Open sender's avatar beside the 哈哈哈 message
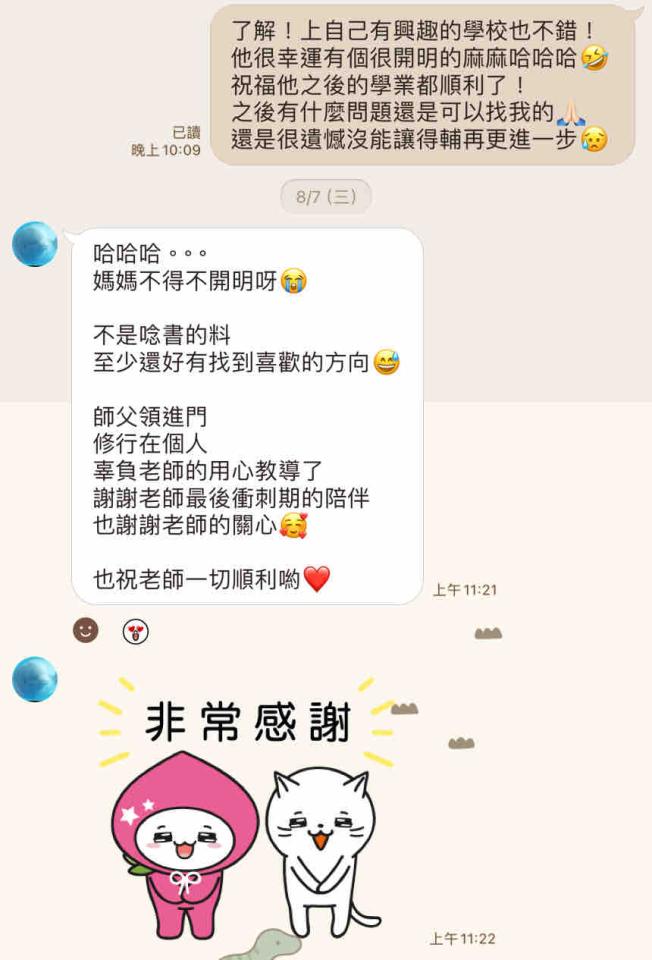652x960 pixels. tap(35, 244)
